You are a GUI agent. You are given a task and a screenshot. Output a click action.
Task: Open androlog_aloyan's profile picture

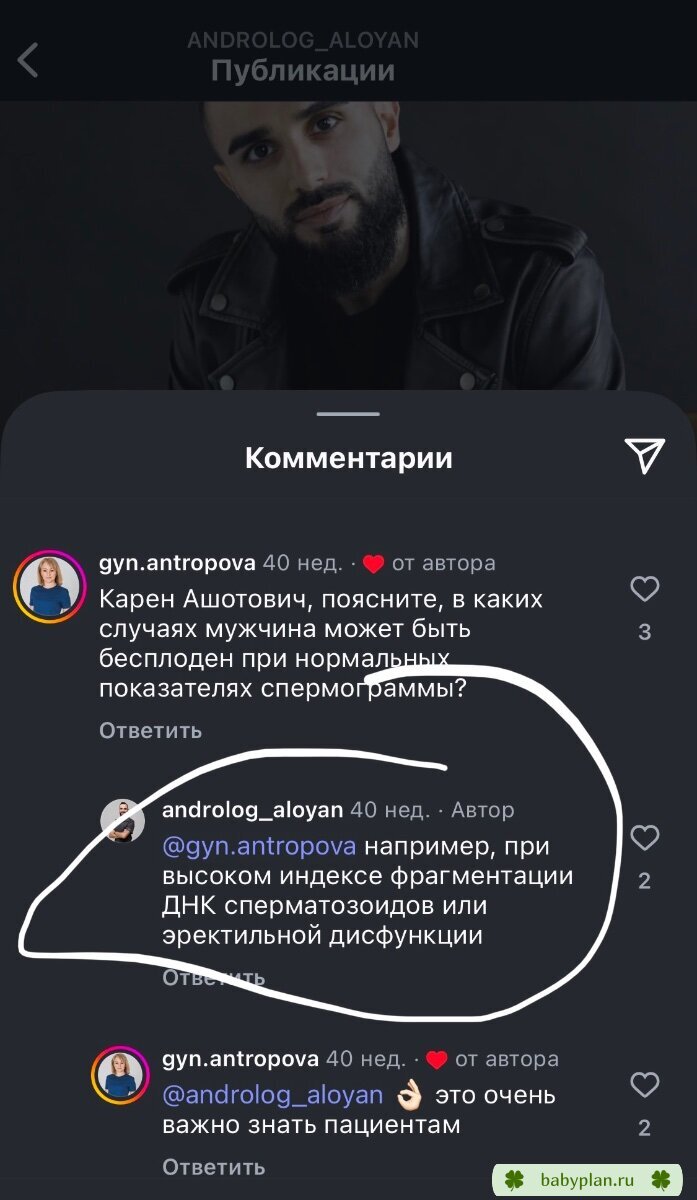pos(124,821)
